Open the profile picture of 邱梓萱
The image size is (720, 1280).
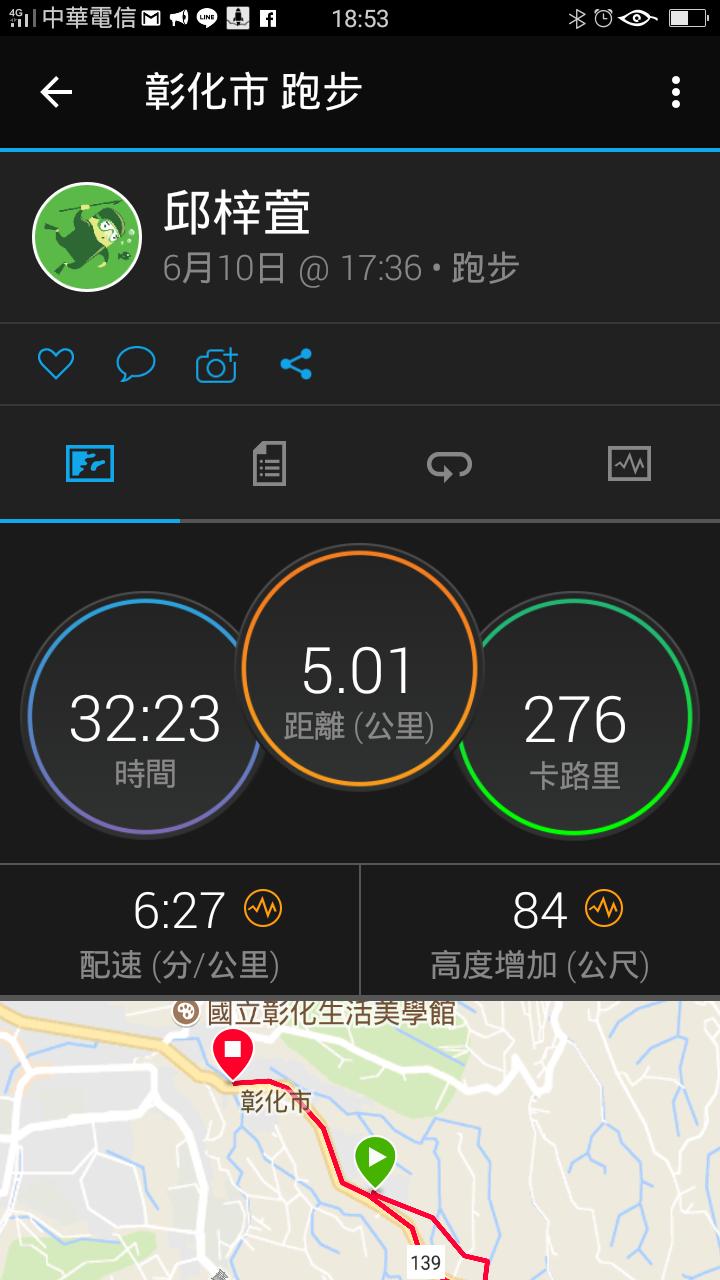pos(87,237)
